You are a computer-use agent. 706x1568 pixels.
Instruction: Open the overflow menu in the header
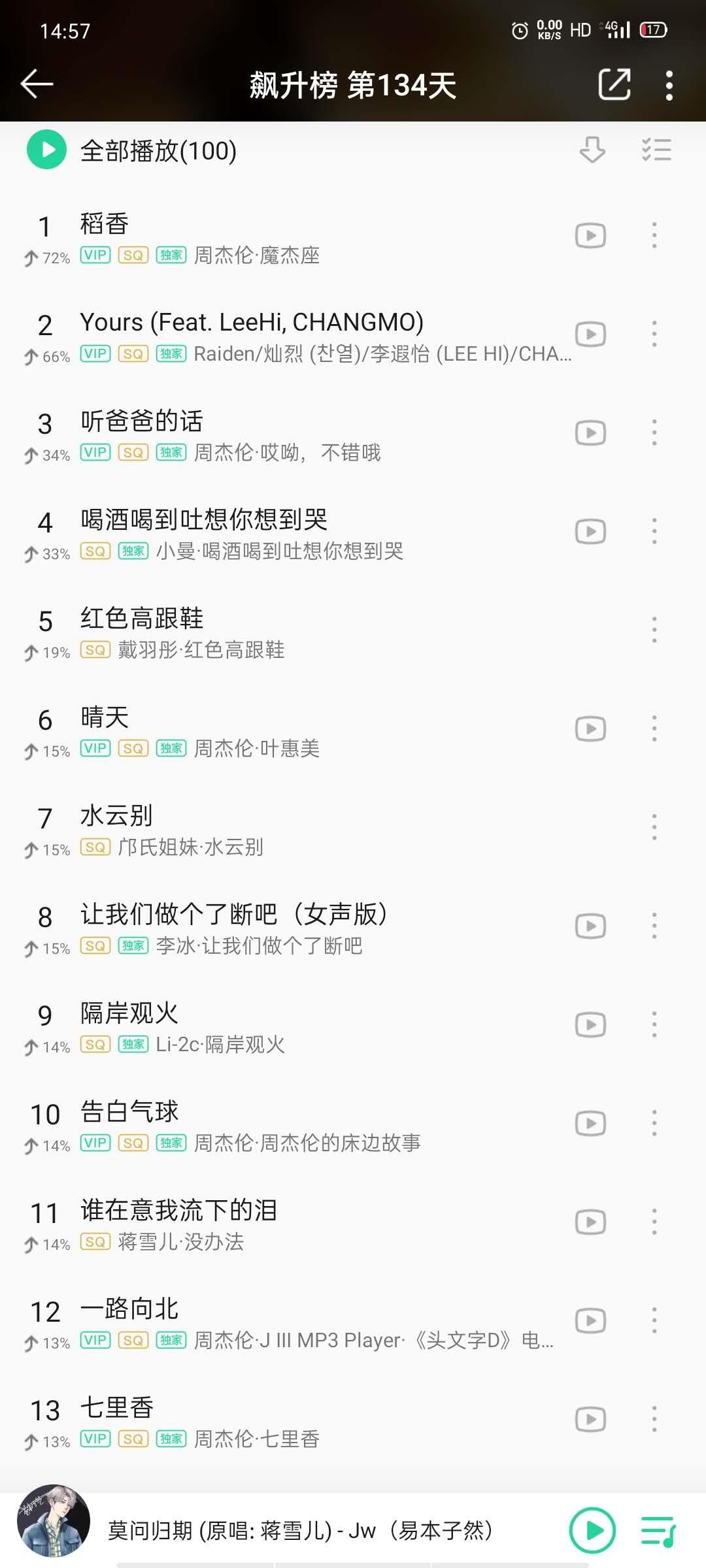[x=669, y=85]
